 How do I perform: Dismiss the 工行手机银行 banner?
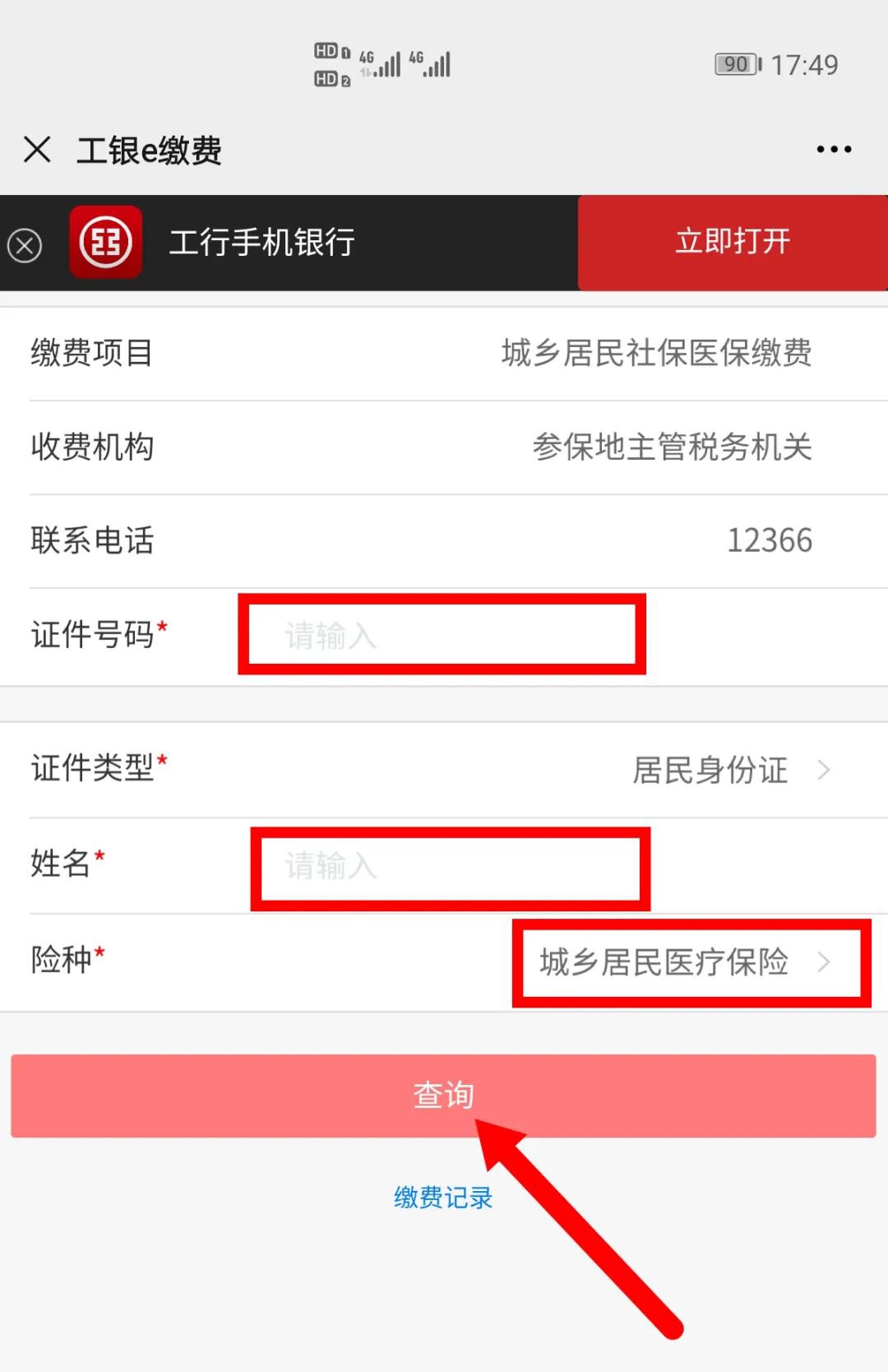pos(25,245)
